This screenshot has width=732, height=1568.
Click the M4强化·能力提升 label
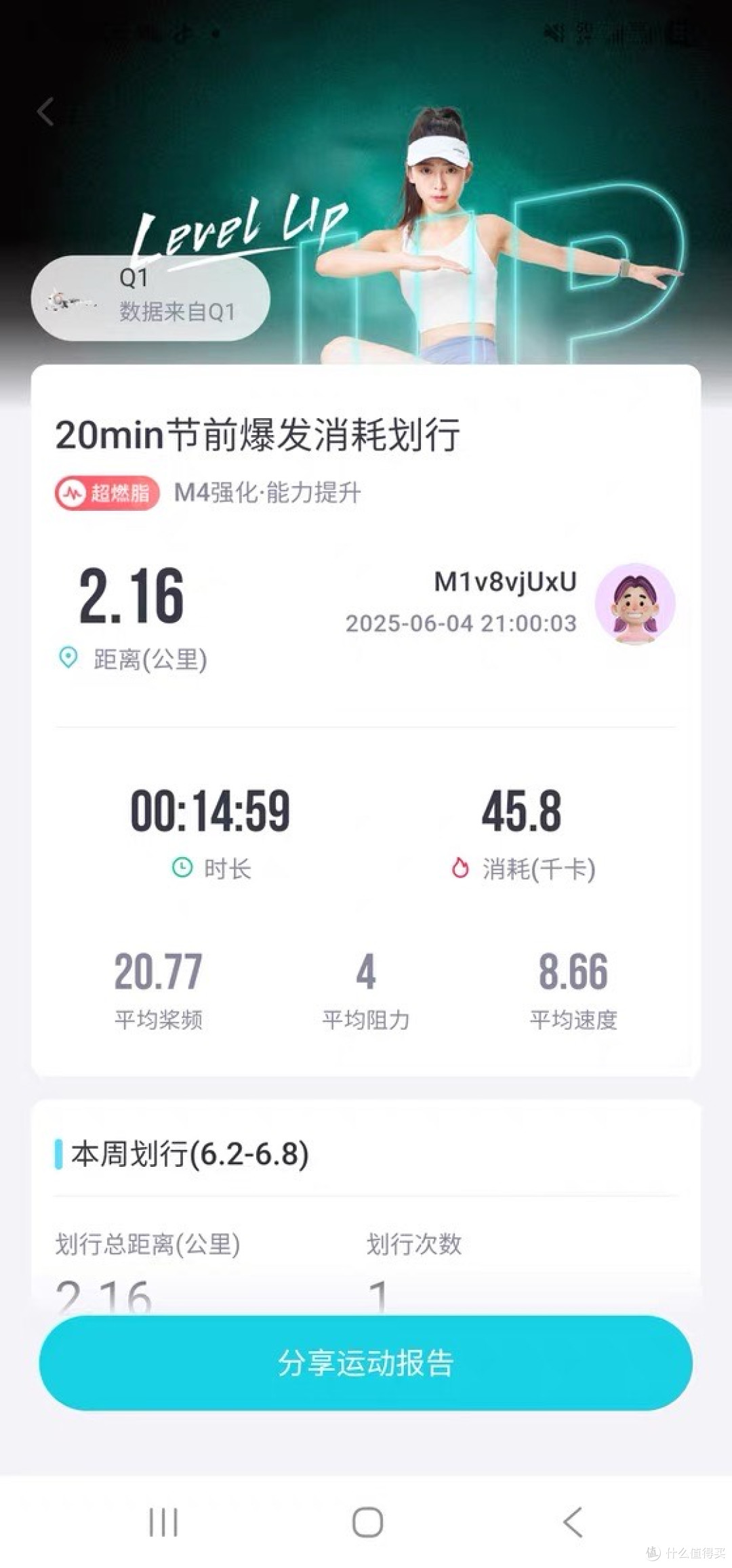tap(266, 495)
